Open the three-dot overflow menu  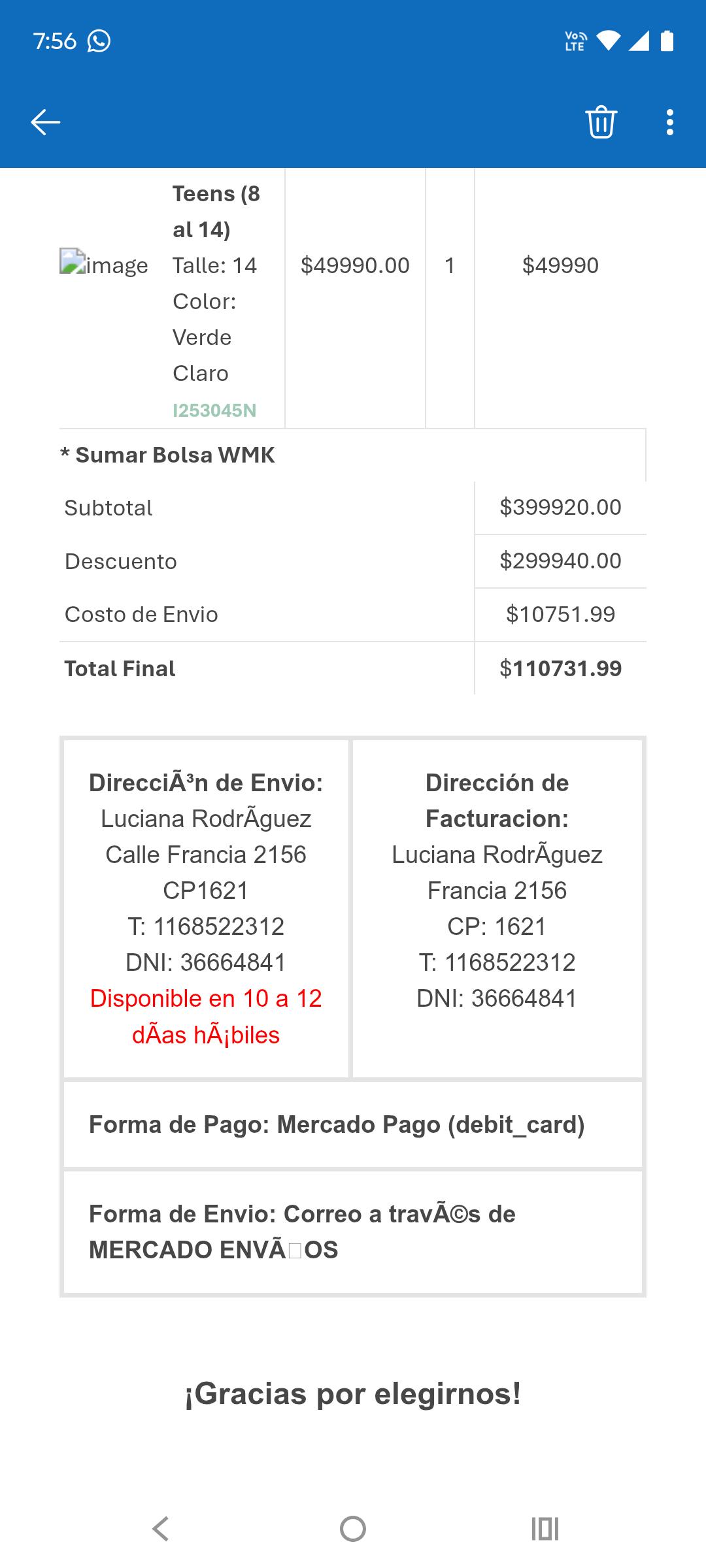click(669, 122)
